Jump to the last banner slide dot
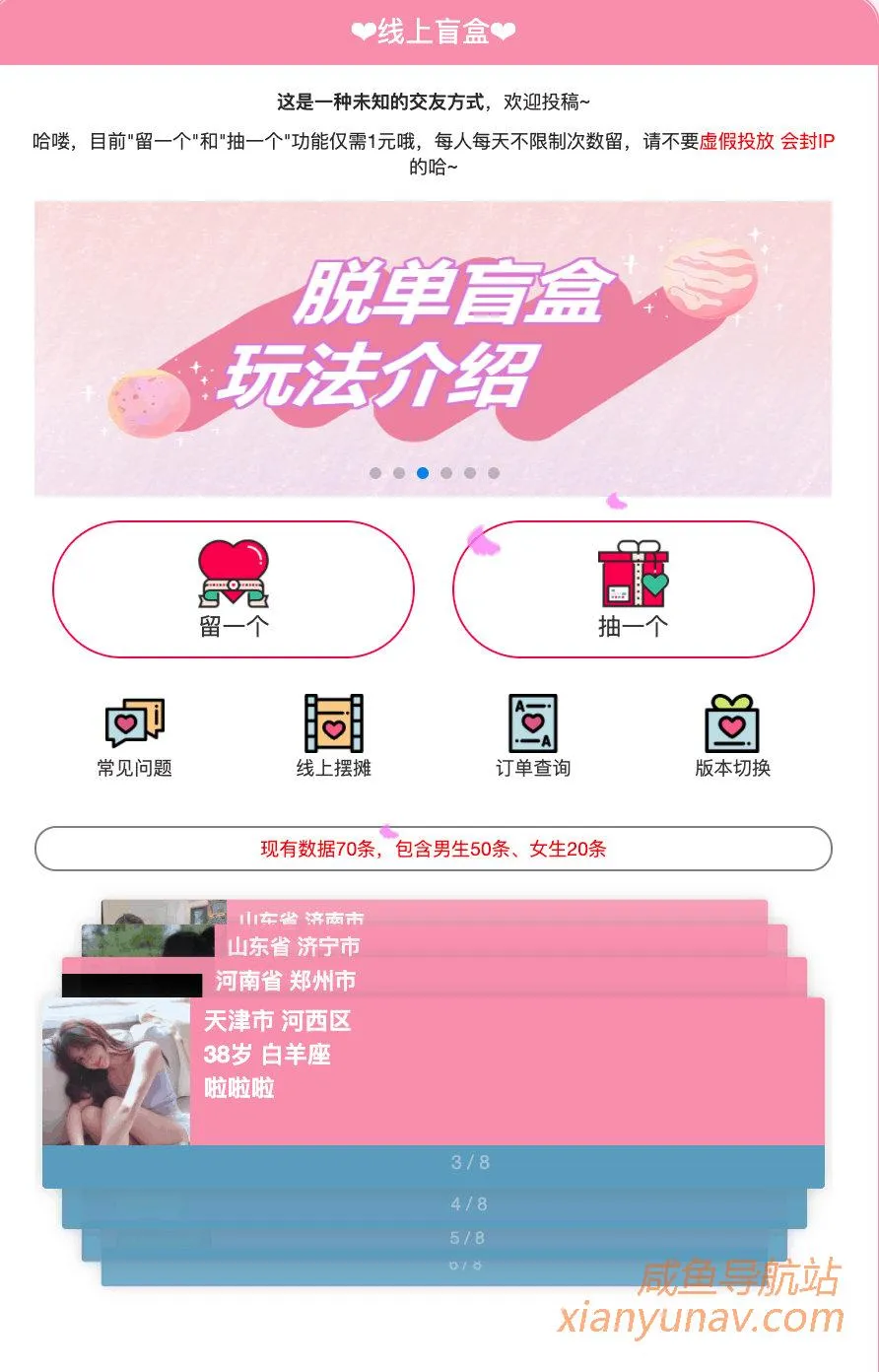Image resolution: width=879 pixels, height=1372 pixels. (494, 473)
